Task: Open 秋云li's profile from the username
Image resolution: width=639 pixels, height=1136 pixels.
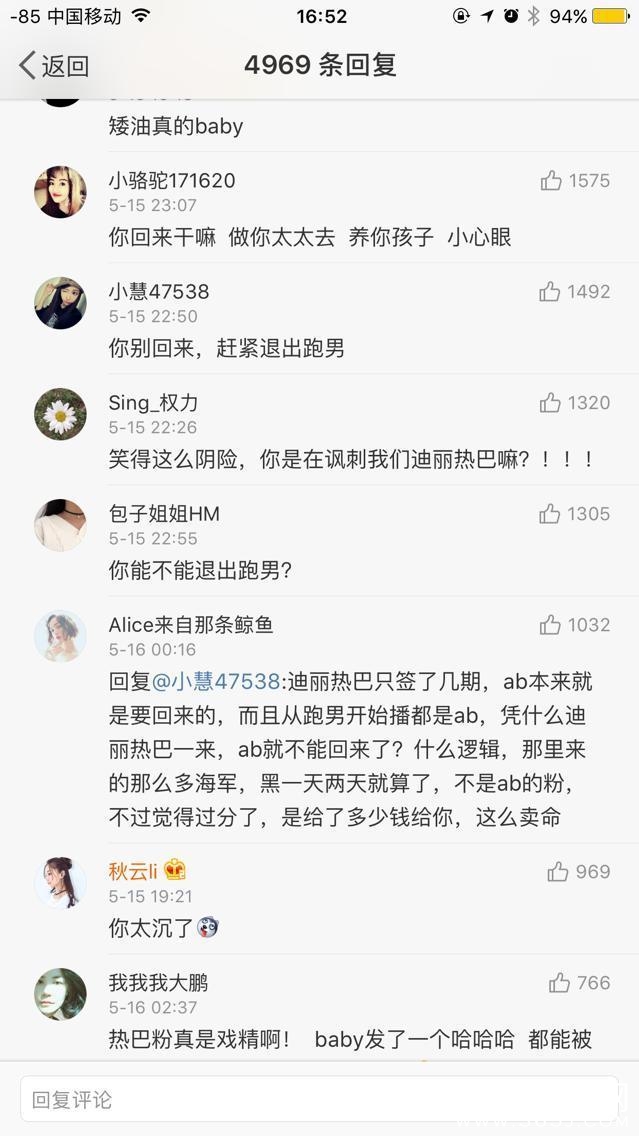Action: [x=133, y=870]
